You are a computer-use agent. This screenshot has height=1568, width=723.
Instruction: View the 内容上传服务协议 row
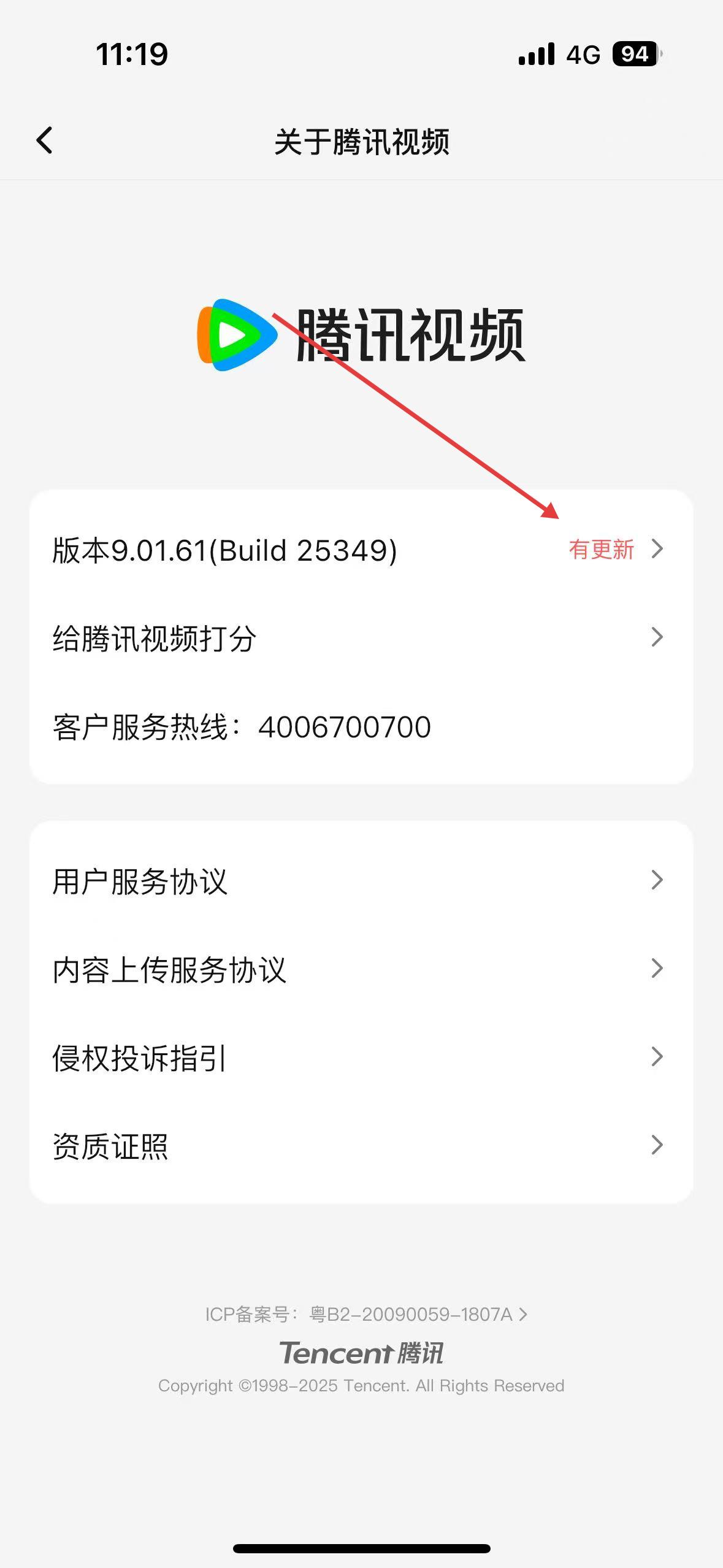[x=361, y=969]
